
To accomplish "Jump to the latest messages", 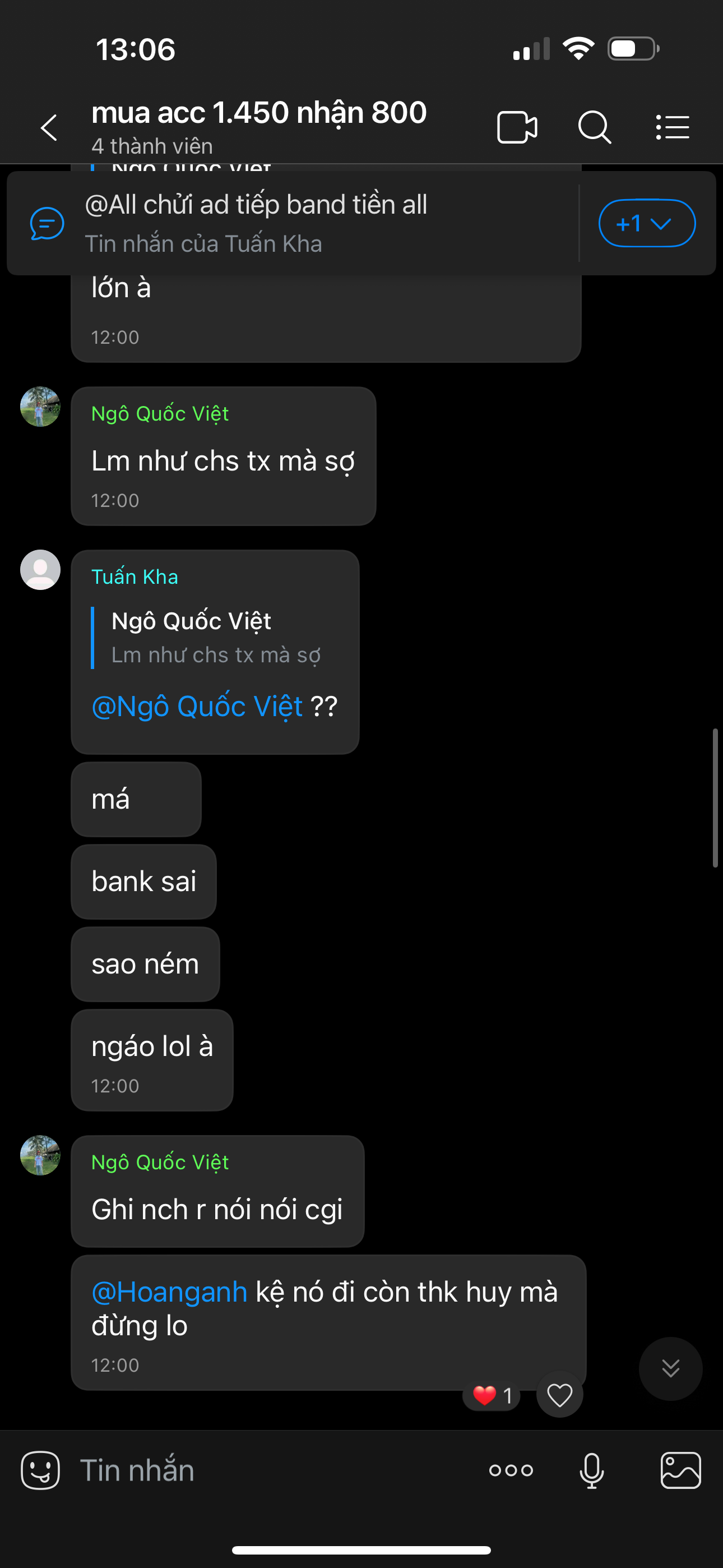I will pos(670,1368).
